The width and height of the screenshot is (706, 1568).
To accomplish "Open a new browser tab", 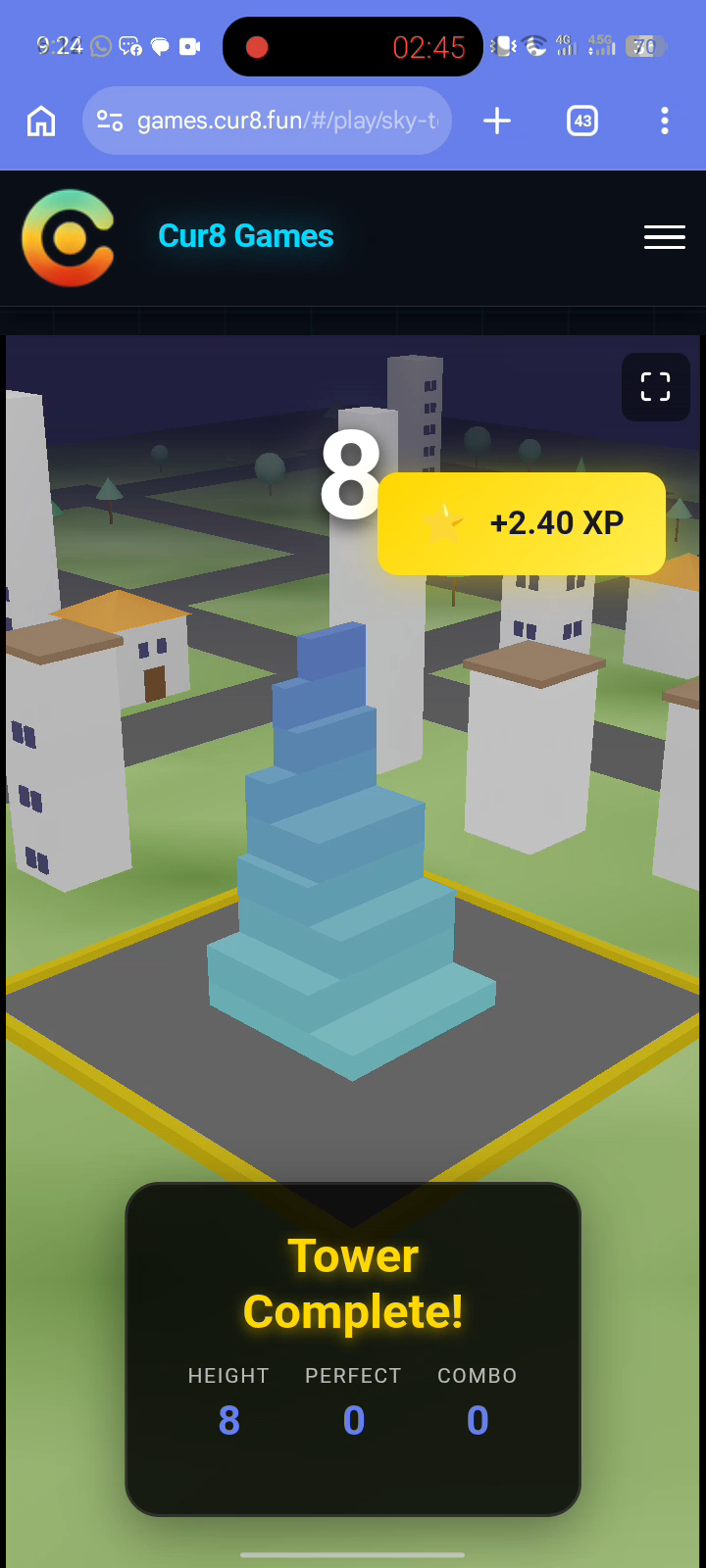I will point(497,121).
